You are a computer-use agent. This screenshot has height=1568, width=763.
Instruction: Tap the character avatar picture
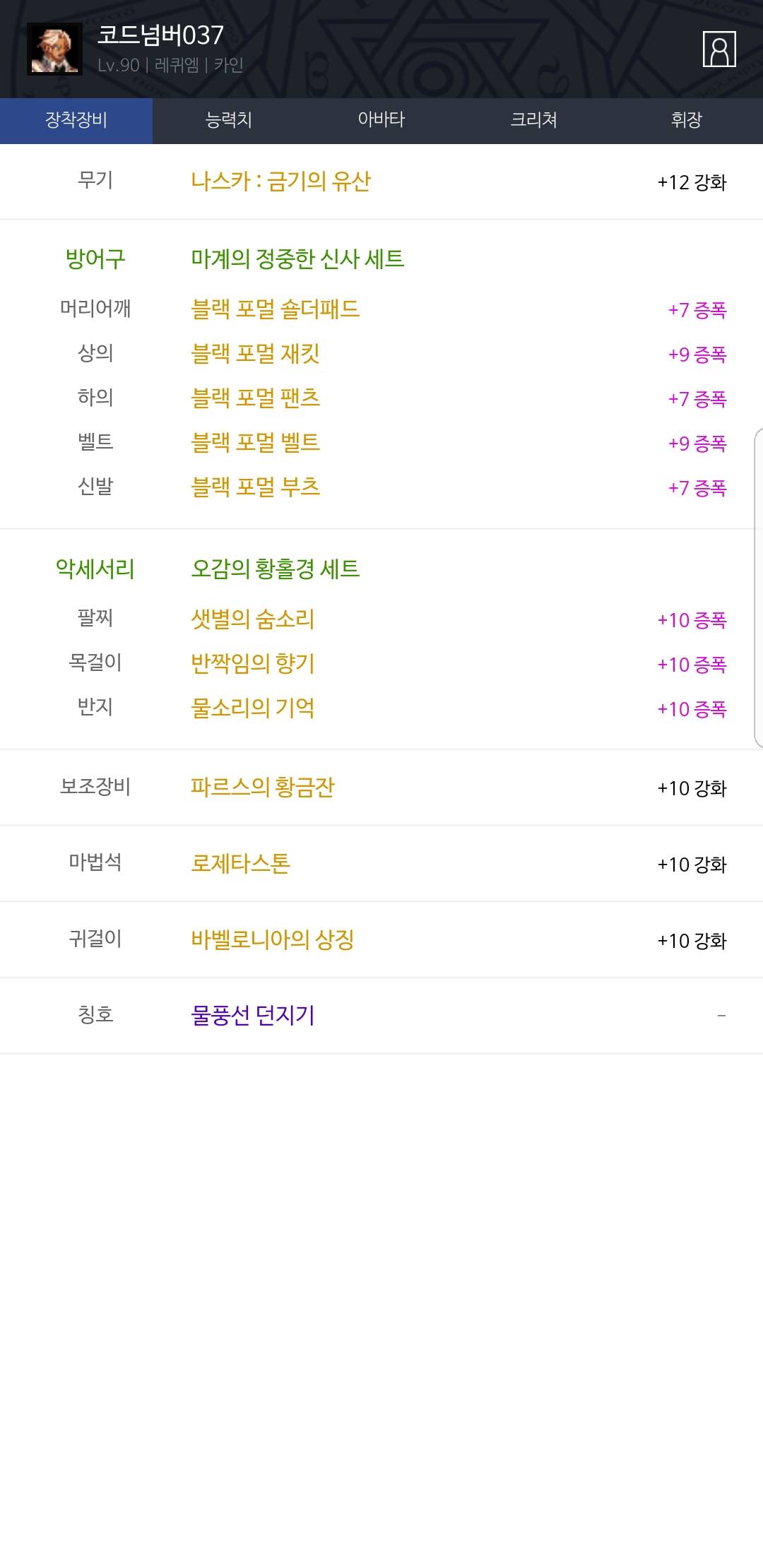[x=54, y=49]
